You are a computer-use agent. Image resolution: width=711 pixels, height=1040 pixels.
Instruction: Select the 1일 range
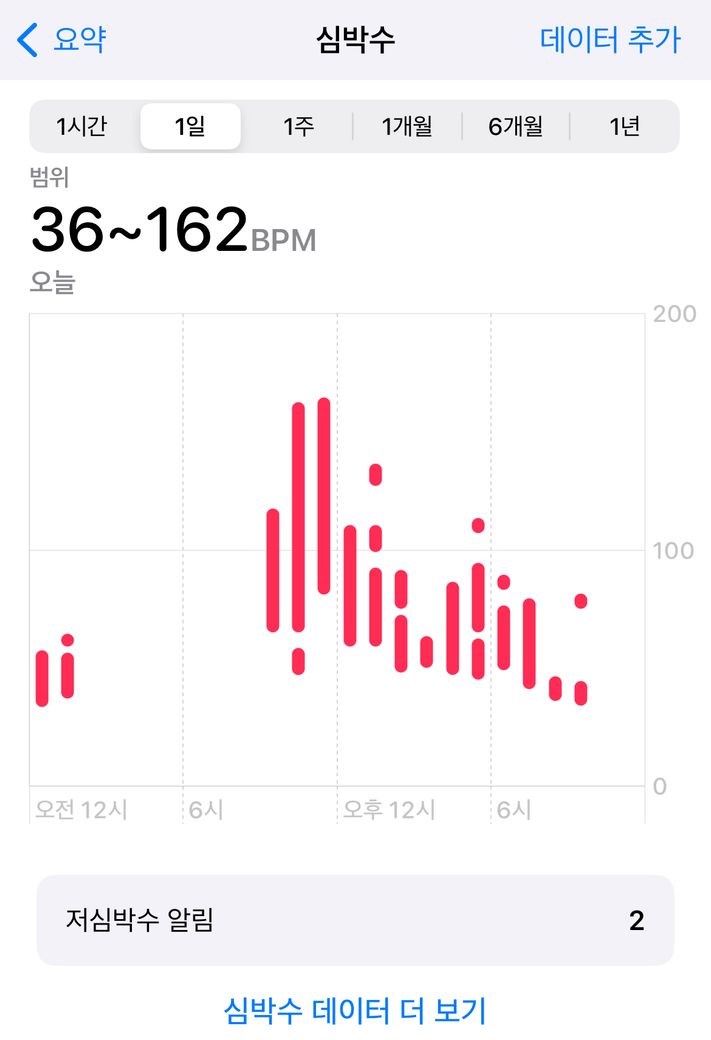(190, 127)
